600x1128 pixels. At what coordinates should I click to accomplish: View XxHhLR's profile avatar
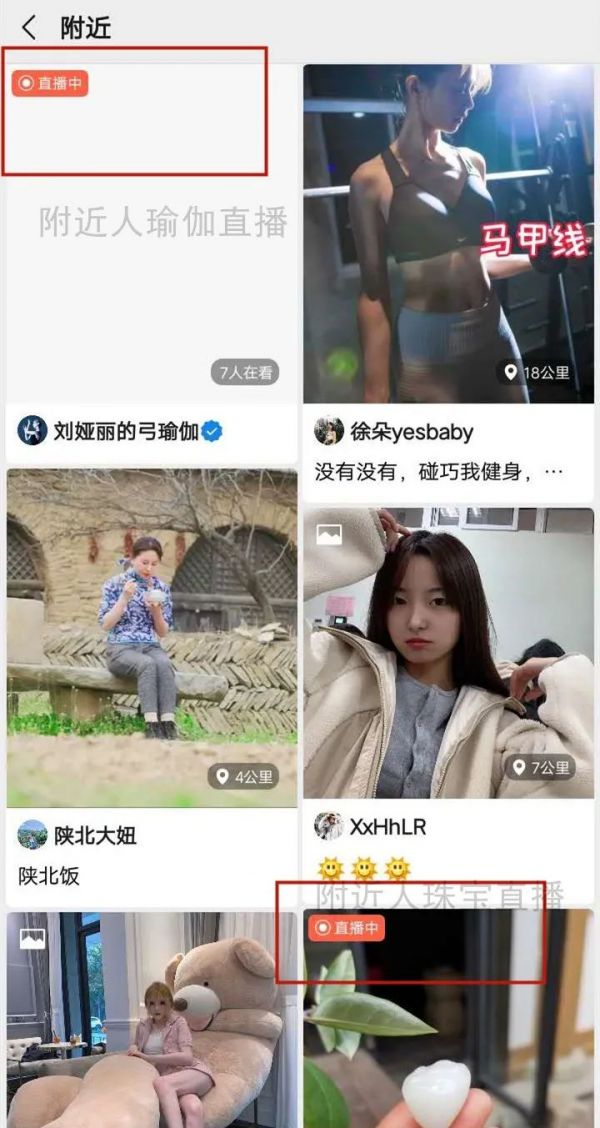coord(329,826)
